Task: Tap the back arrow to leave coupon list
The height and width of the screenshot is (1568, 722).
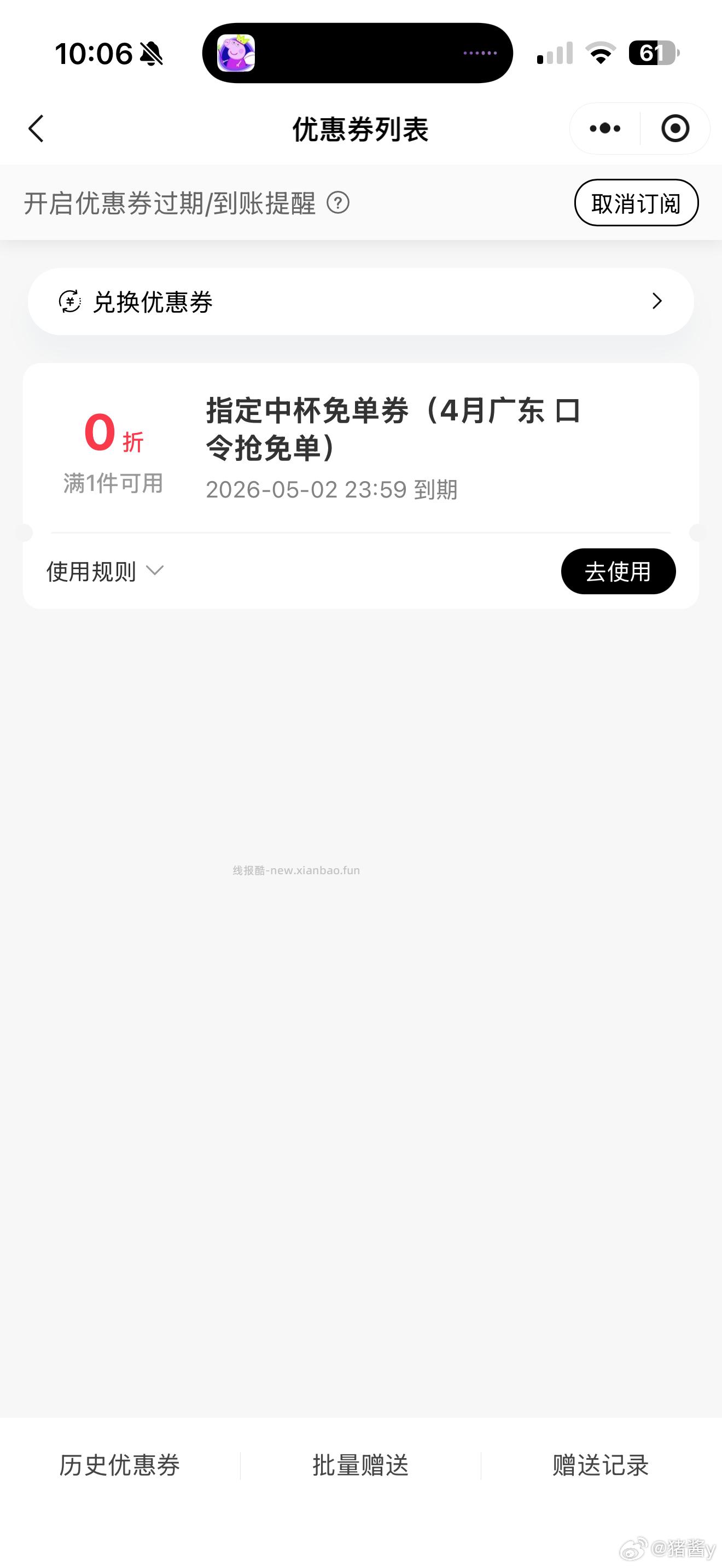Action: point(36,128)
